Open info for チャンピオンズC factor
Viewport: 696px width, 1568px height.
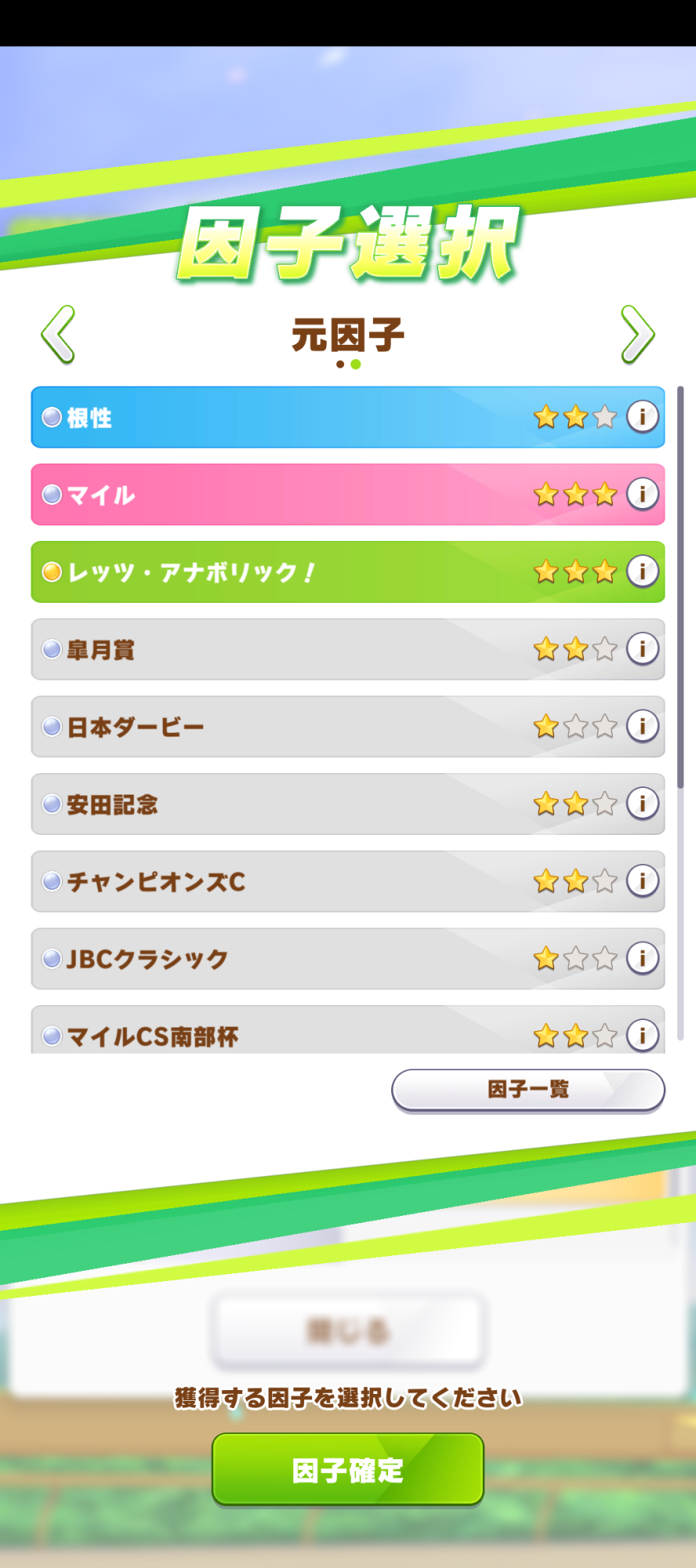click(x=642, y=880)
